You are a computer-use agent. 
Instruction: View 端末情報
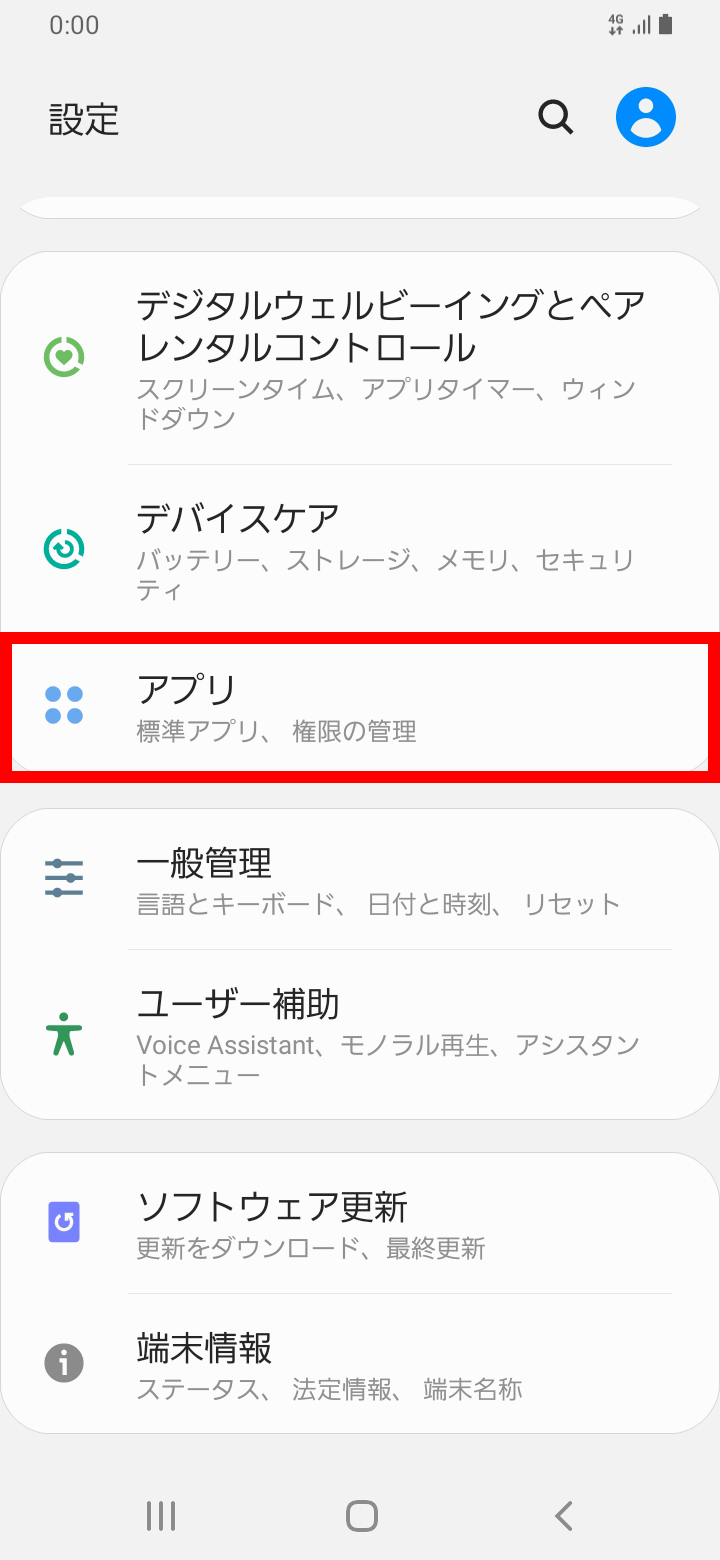tap(360, 1364)
